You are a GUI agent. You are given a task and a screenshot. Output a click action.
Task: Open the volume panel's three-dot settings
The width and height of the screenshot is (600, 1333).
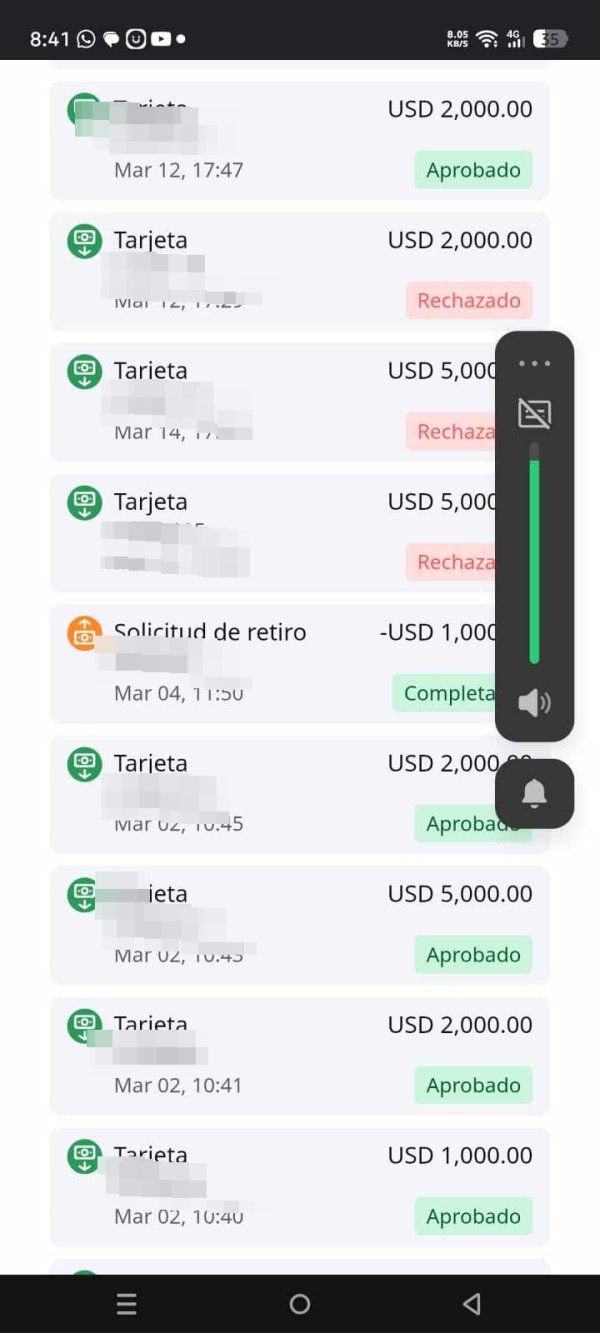click(534, 364)
